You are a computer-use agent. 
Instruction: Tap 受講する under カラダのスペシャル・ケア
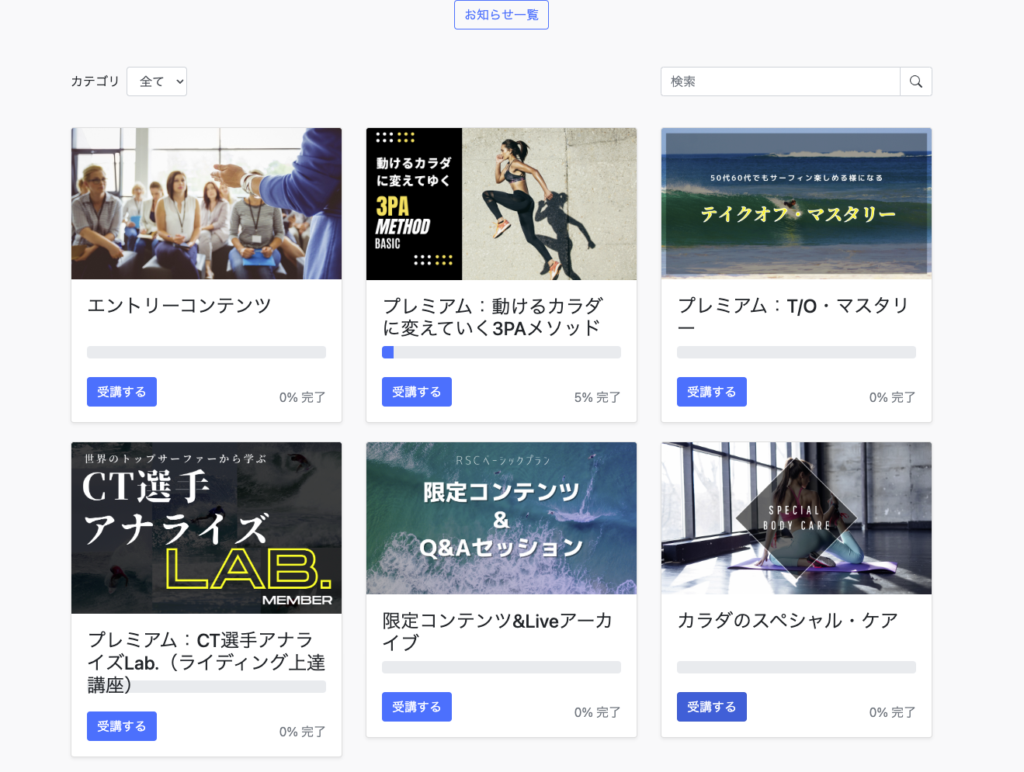coord(711,707)
